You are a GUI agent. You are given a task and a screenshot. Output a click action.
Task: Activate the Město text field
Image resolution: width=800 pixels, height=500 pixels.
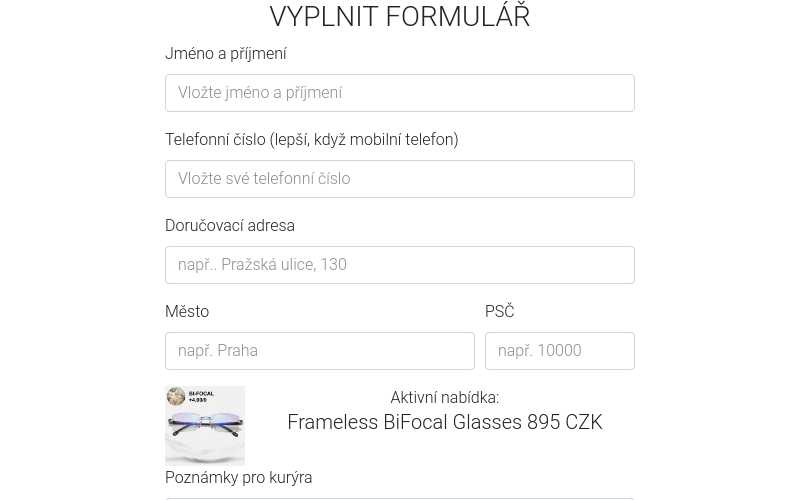319,351
